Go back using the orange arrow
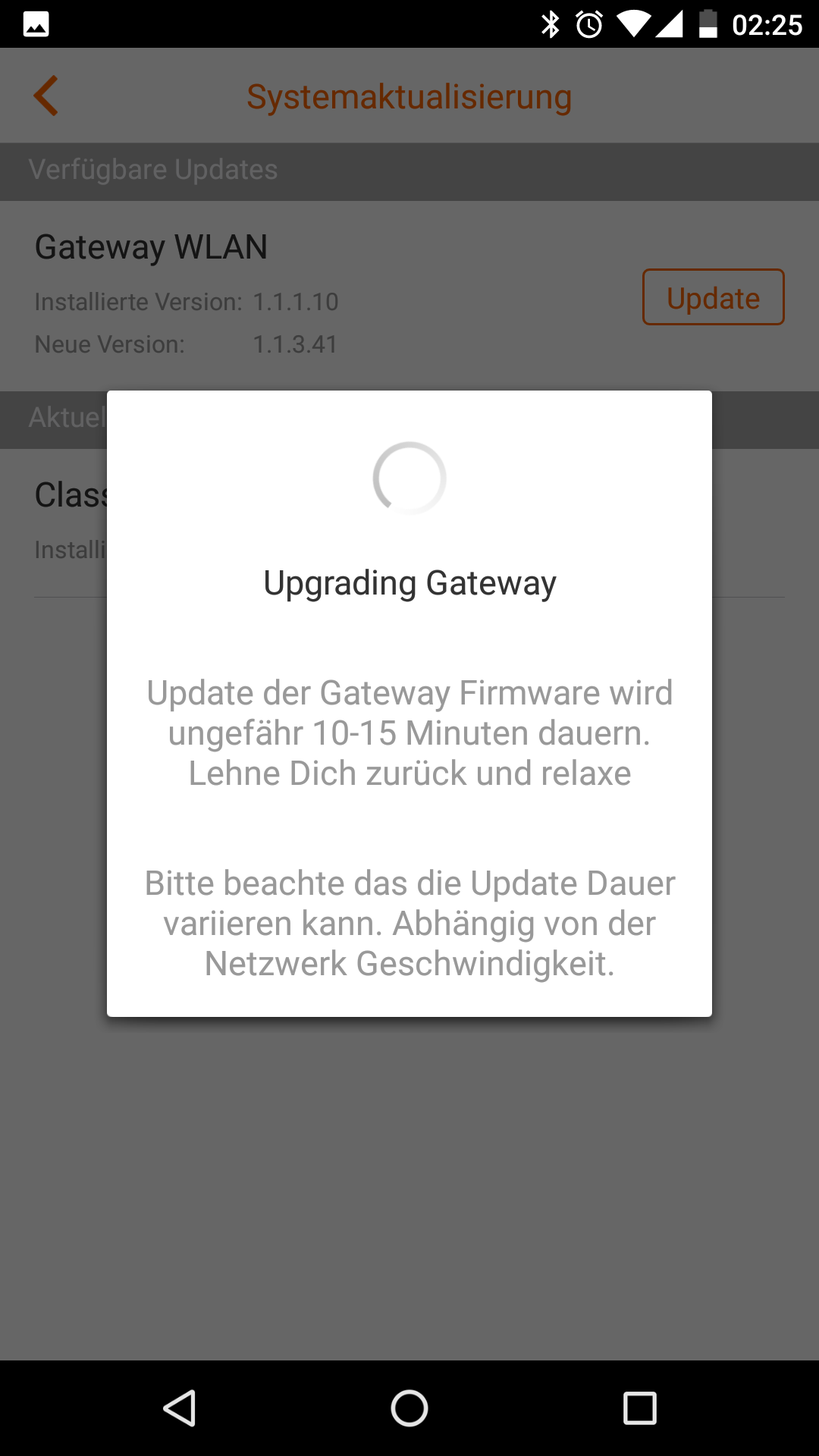The width and height of the screenshot is (819, 1456). [x=46, y=96]
